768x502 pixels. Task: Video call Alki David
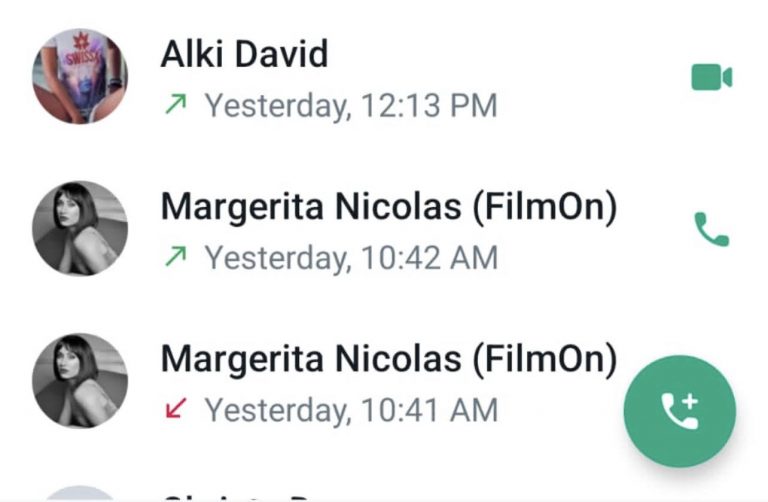711,77
